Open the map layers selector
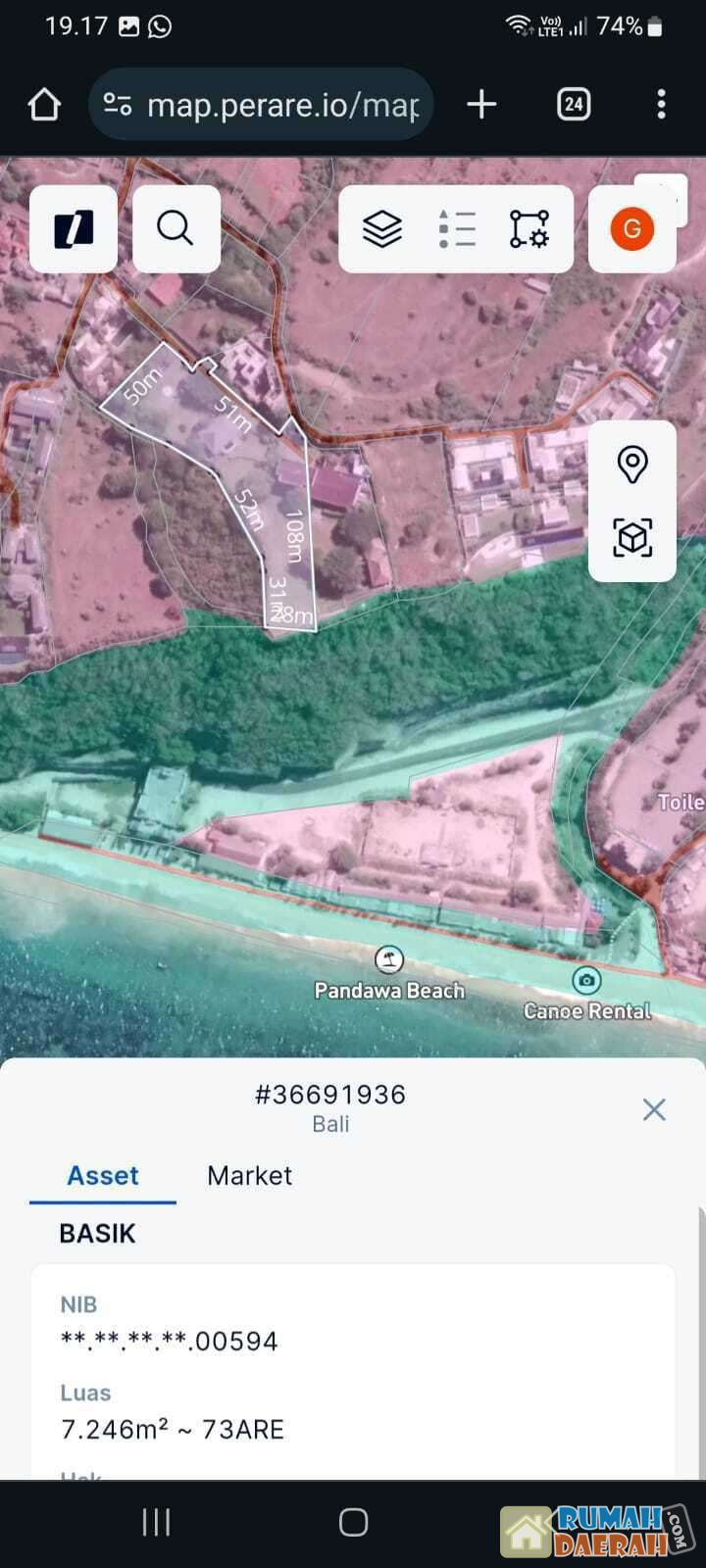 (382, 229)
